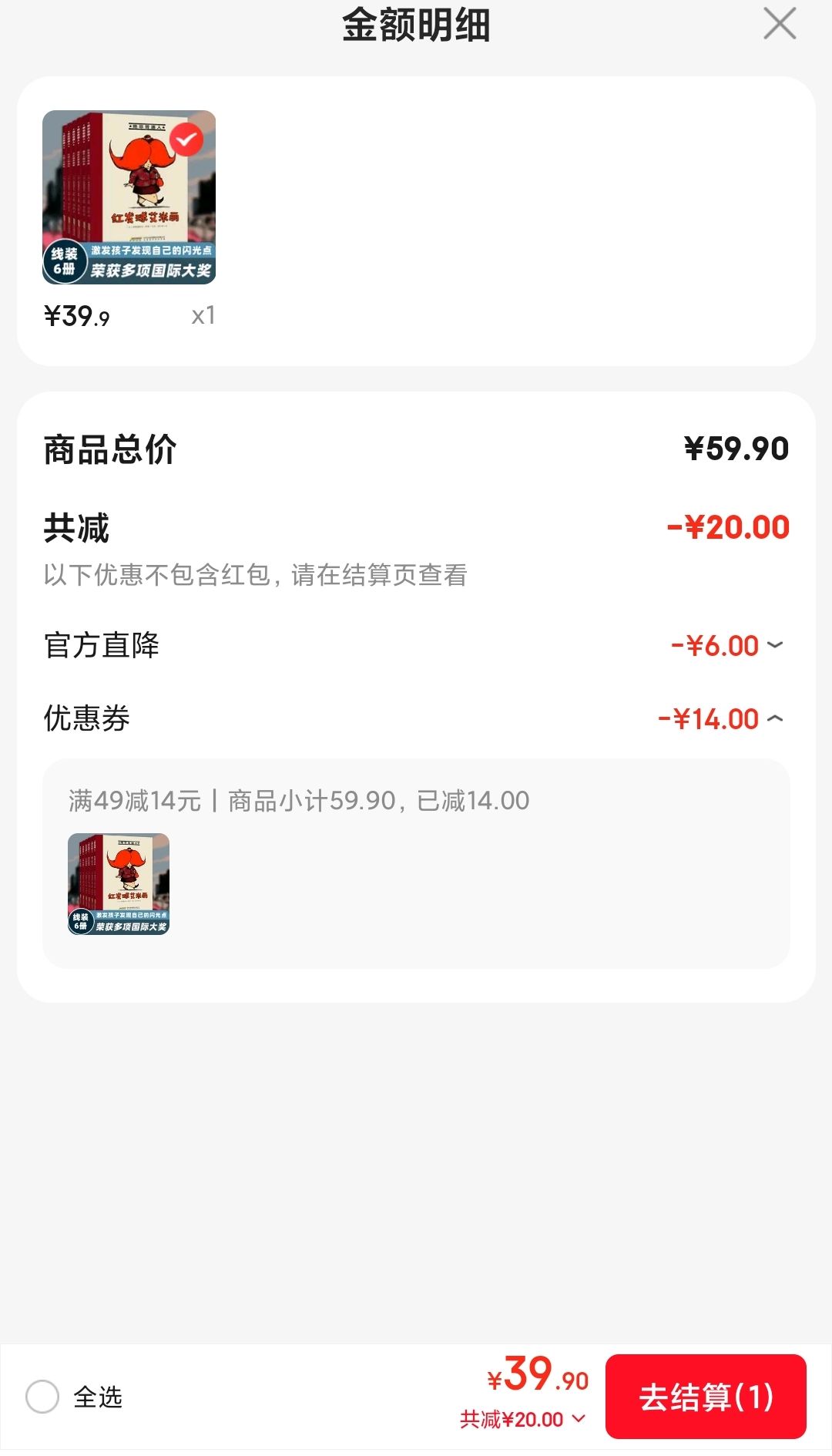
Task: Check the 全选 select-all circle
Action: 42,1397
